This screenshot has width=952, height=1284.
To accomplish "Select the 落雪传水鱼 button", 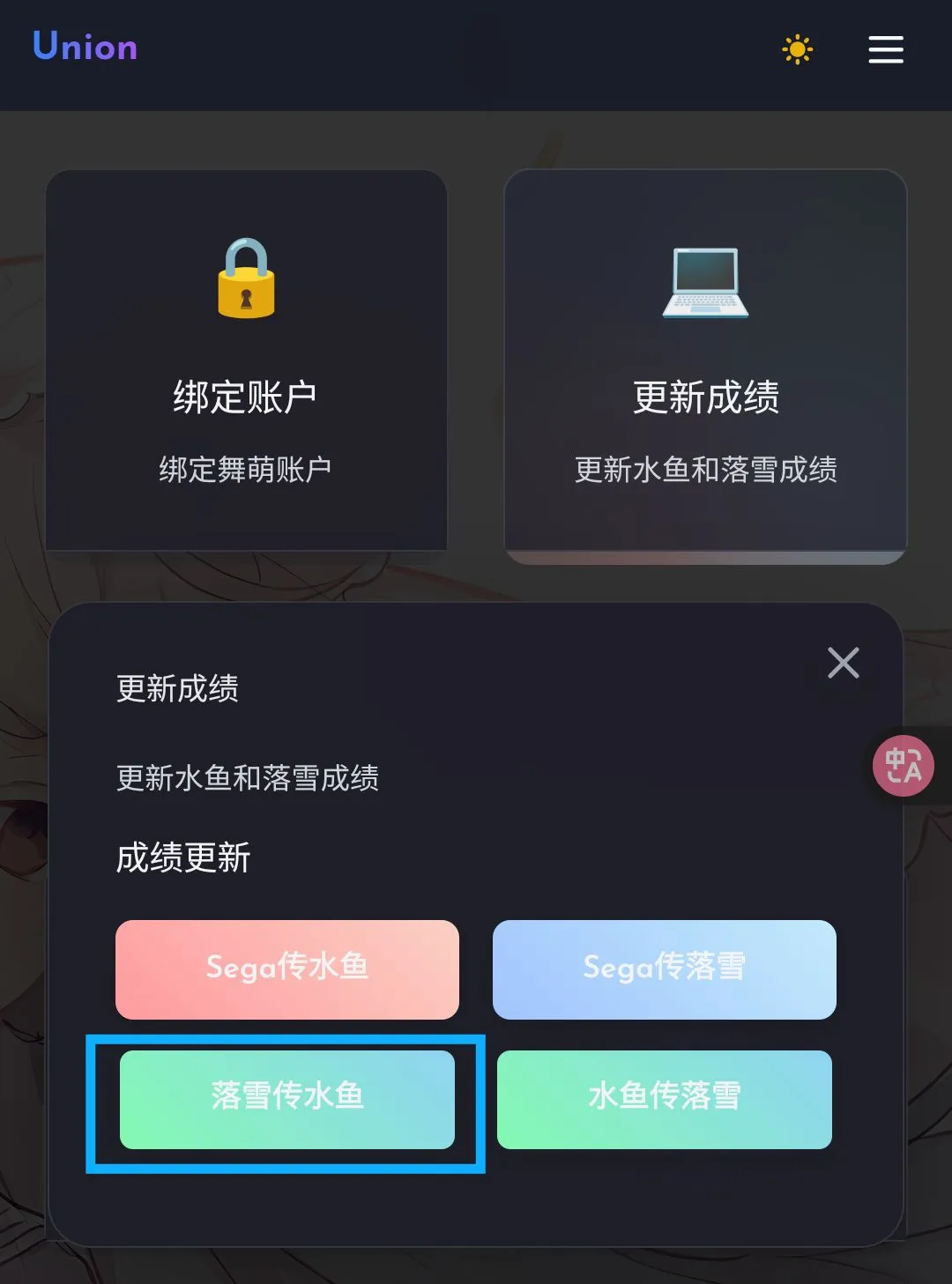I will [x=287, y=1098].
